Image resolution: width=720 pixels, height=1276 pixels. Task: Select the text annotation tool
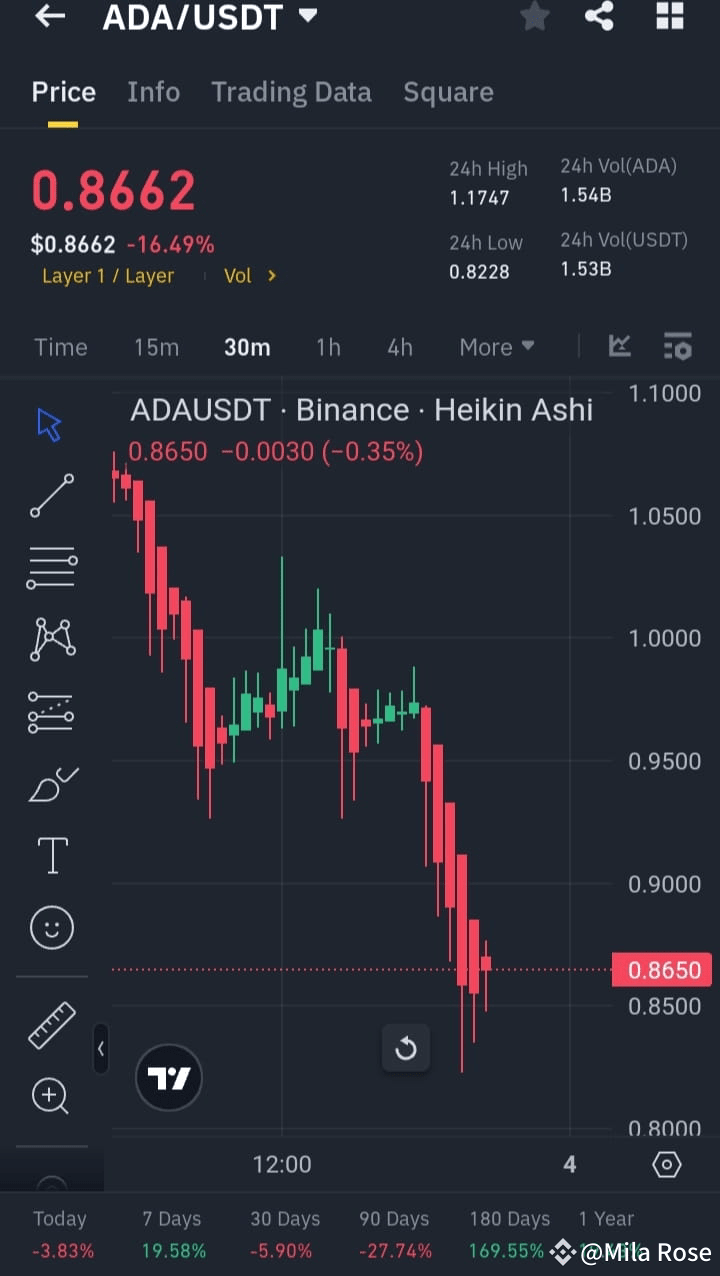51,855
